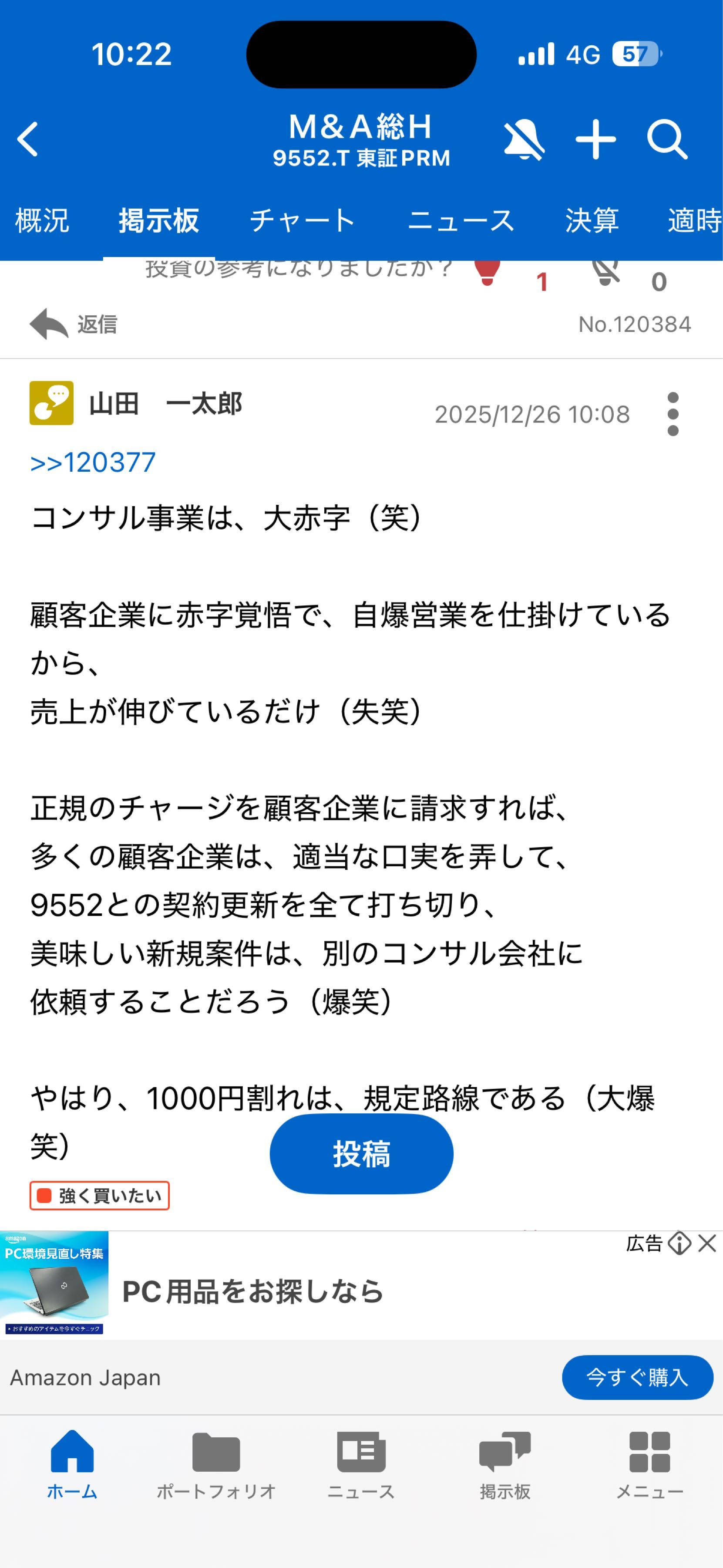
Task: Submit a comment with the 投稿 button
Action: pyautogui.click(x=361, y=1154)
